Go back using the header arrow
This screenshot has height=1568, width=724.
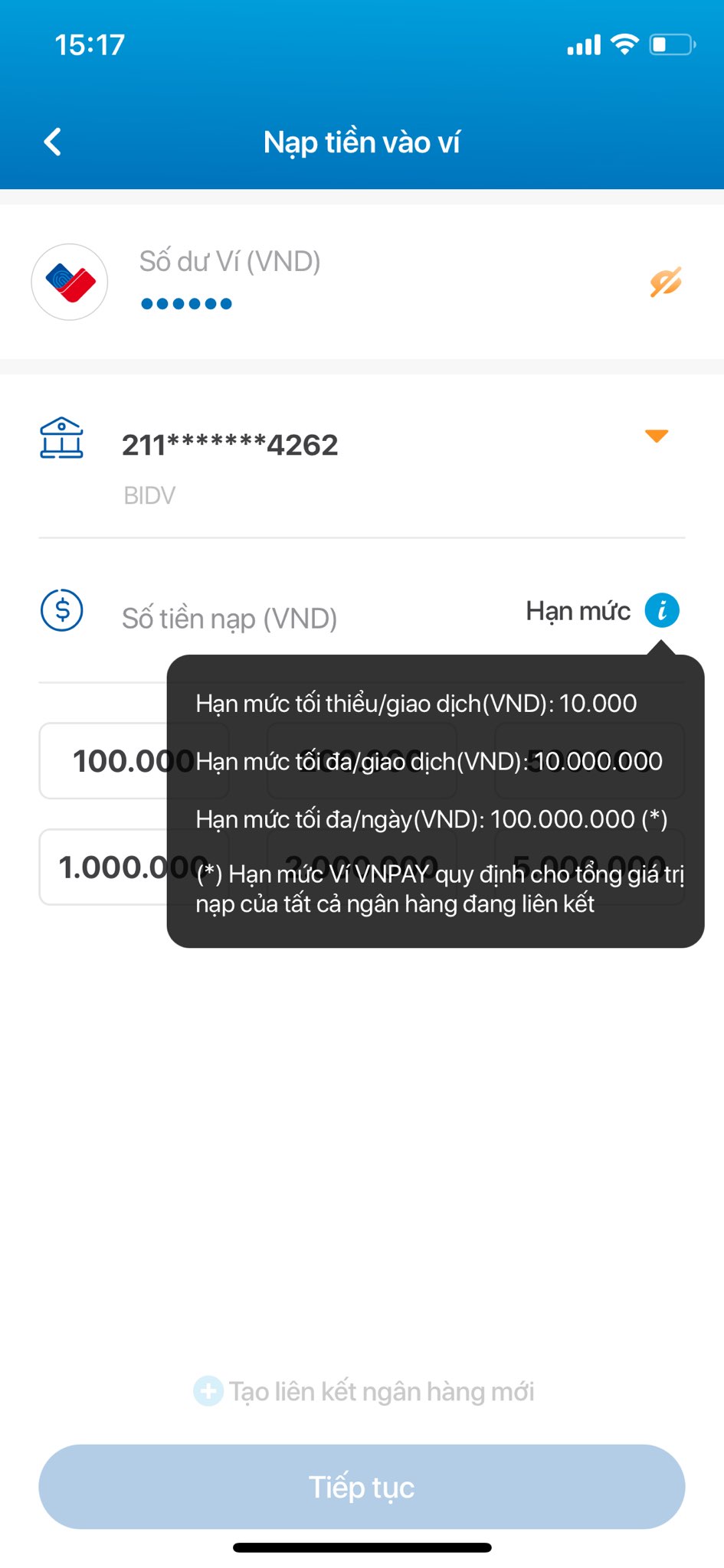pos(52,142)
